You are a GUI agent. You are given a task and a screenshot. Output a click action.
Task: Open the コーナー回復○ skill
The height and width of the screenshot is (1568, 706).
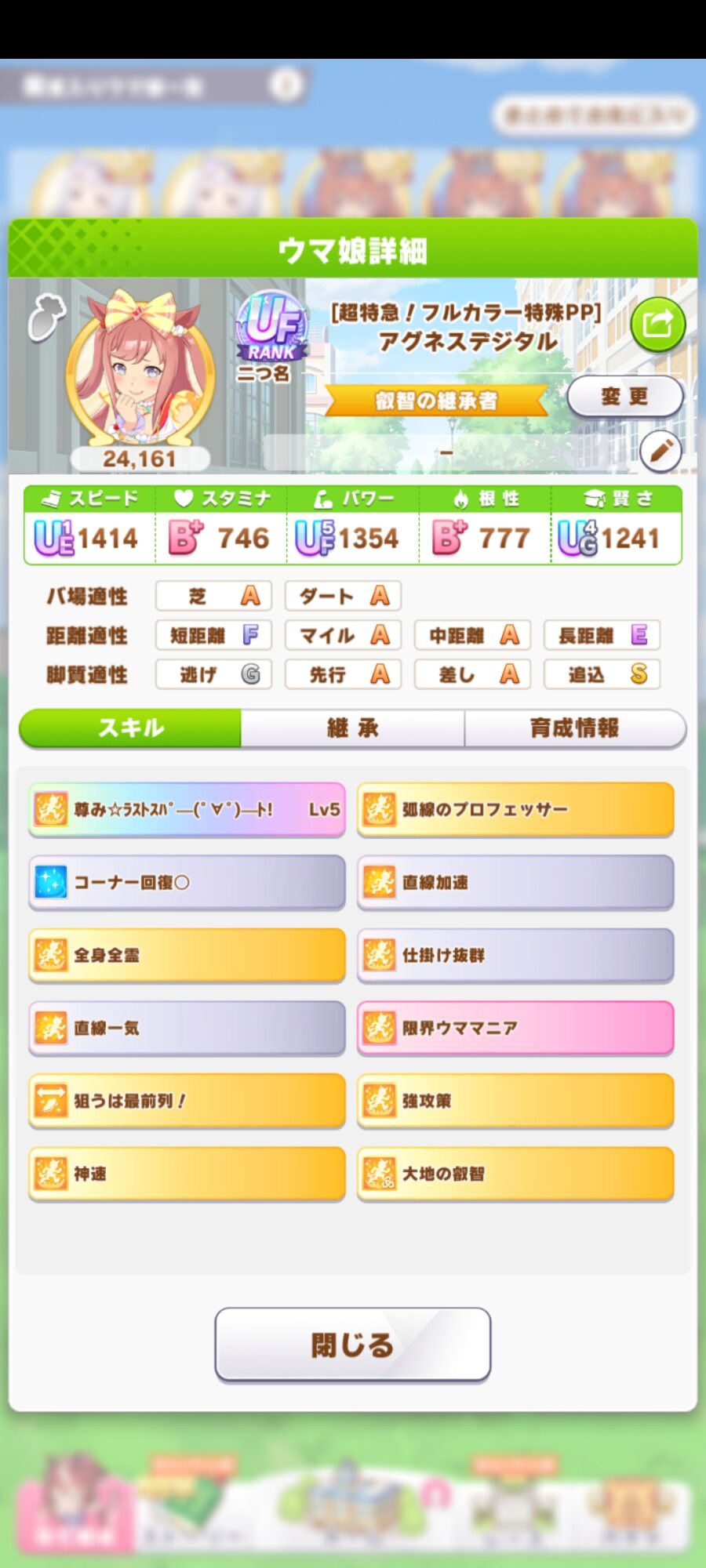187,882
